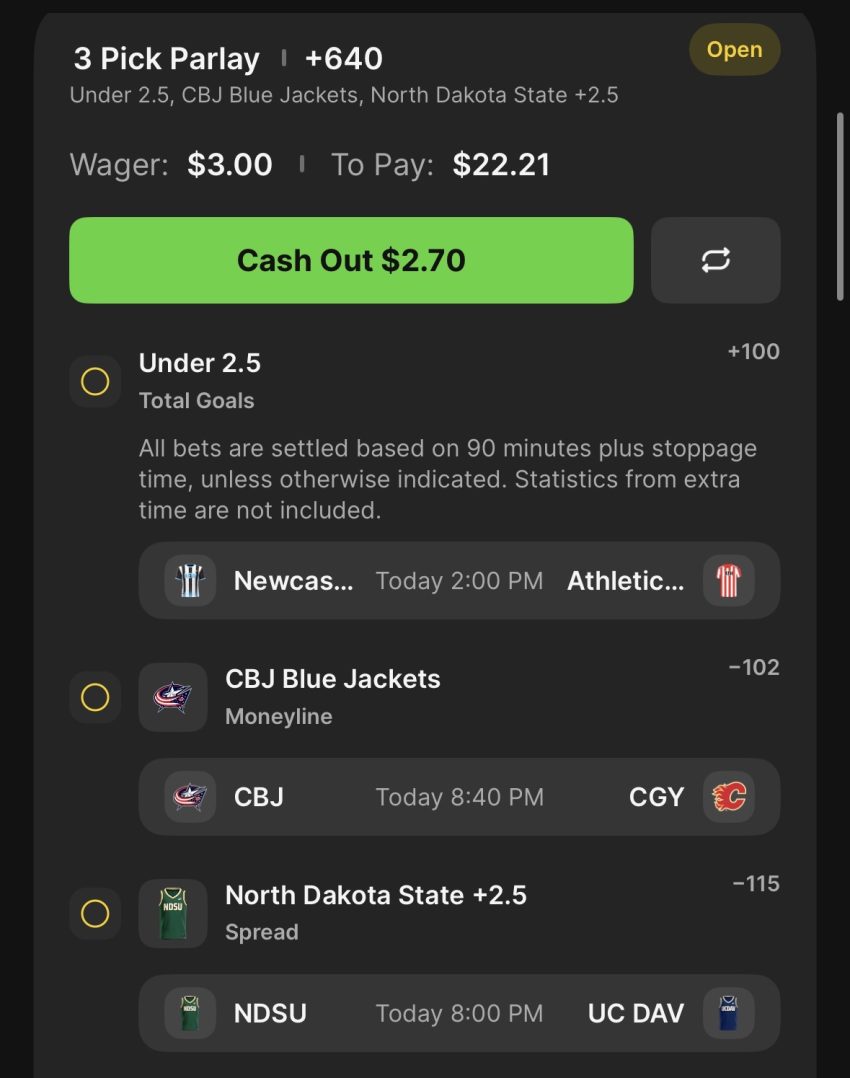Open the Newcastle vs Athletic match card
Viewport: 850px width, 1078px height.
coord(459,581)
